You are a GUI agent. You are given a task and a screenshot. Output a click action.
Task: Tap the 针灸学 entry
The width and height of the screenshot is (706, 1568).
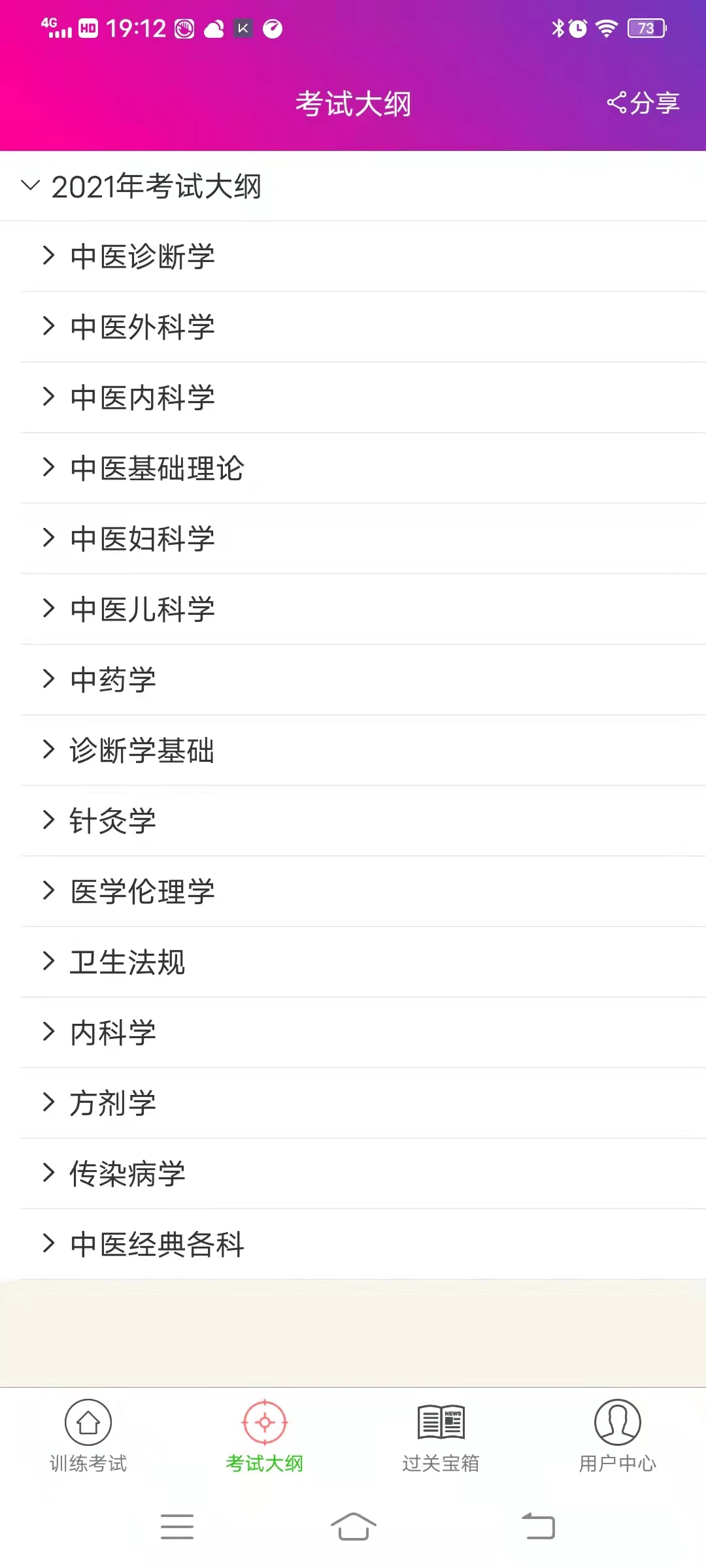tap(113, 821)
